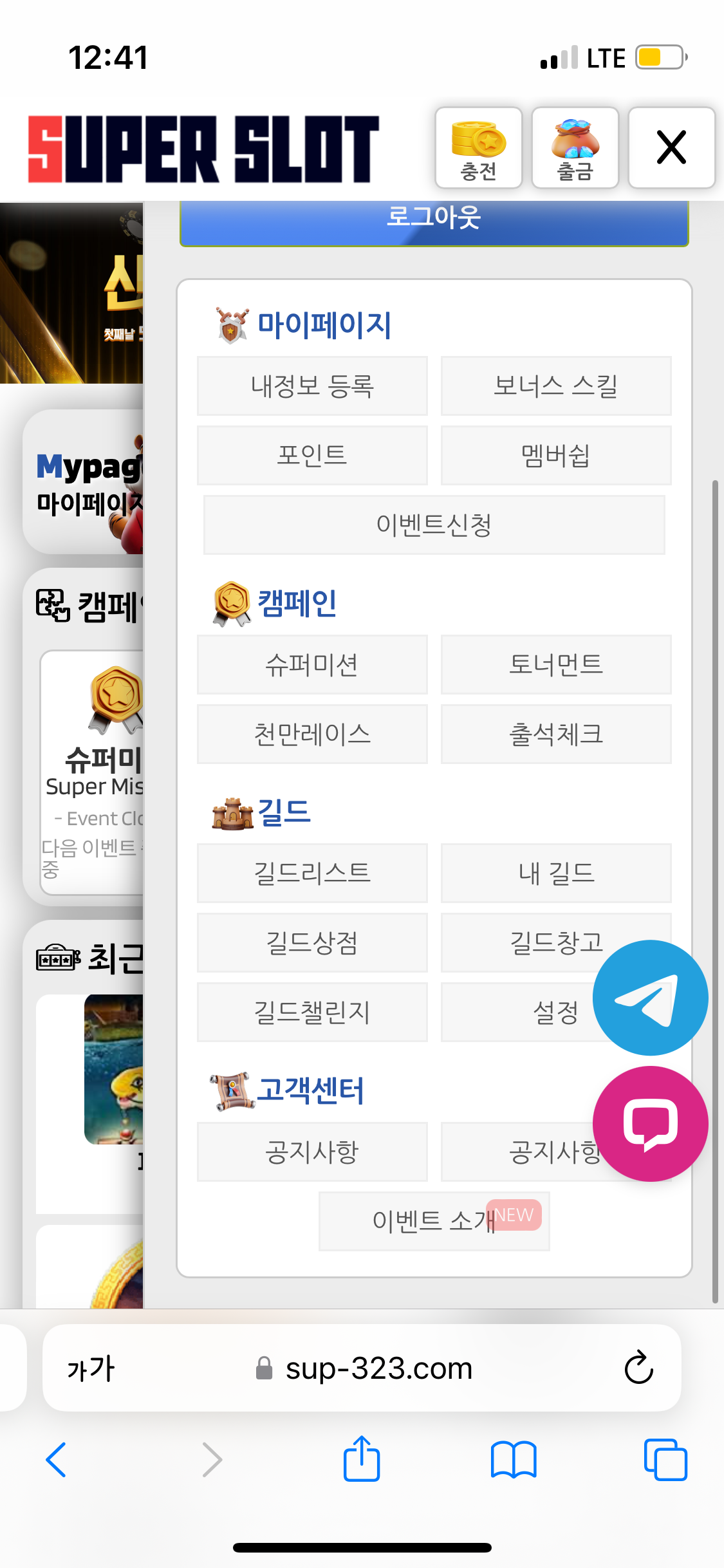
Task: Open the 포인트 page
Action: pos(312,456)
